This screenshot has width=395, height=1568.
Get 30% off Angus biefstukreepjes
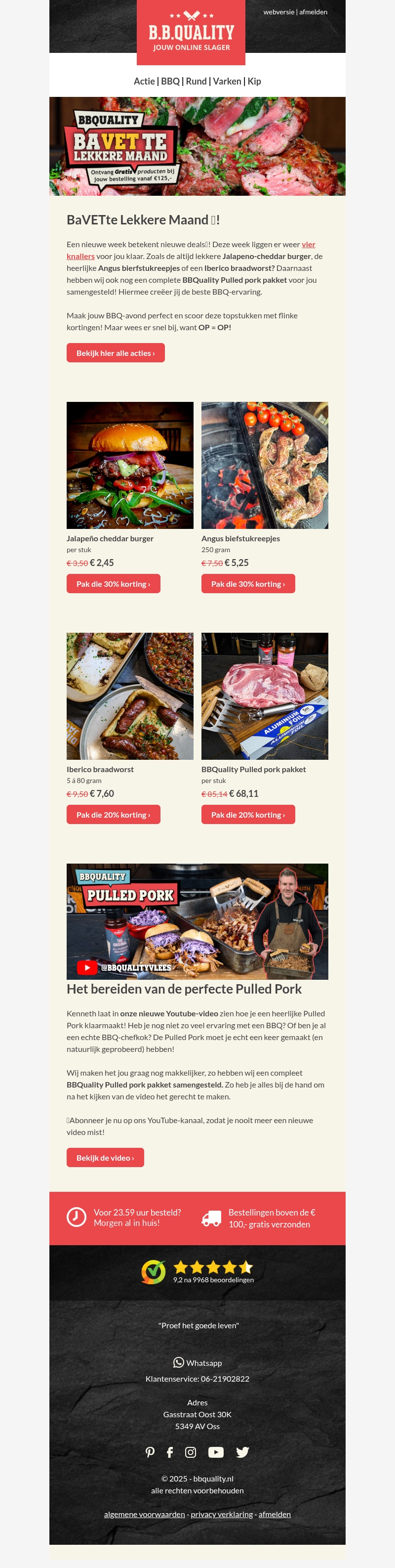pos(248,584)
